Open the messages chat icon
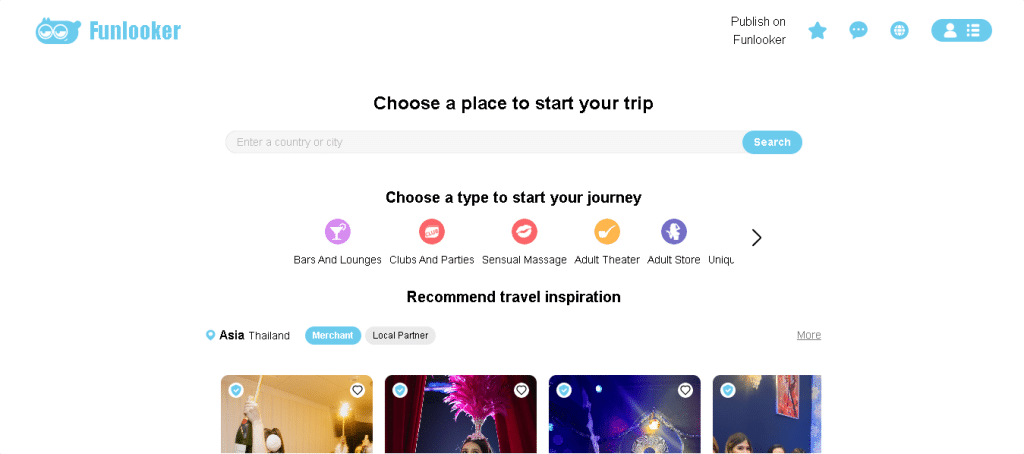Viewport: 1024px width, 454px height. pos(858,30)
